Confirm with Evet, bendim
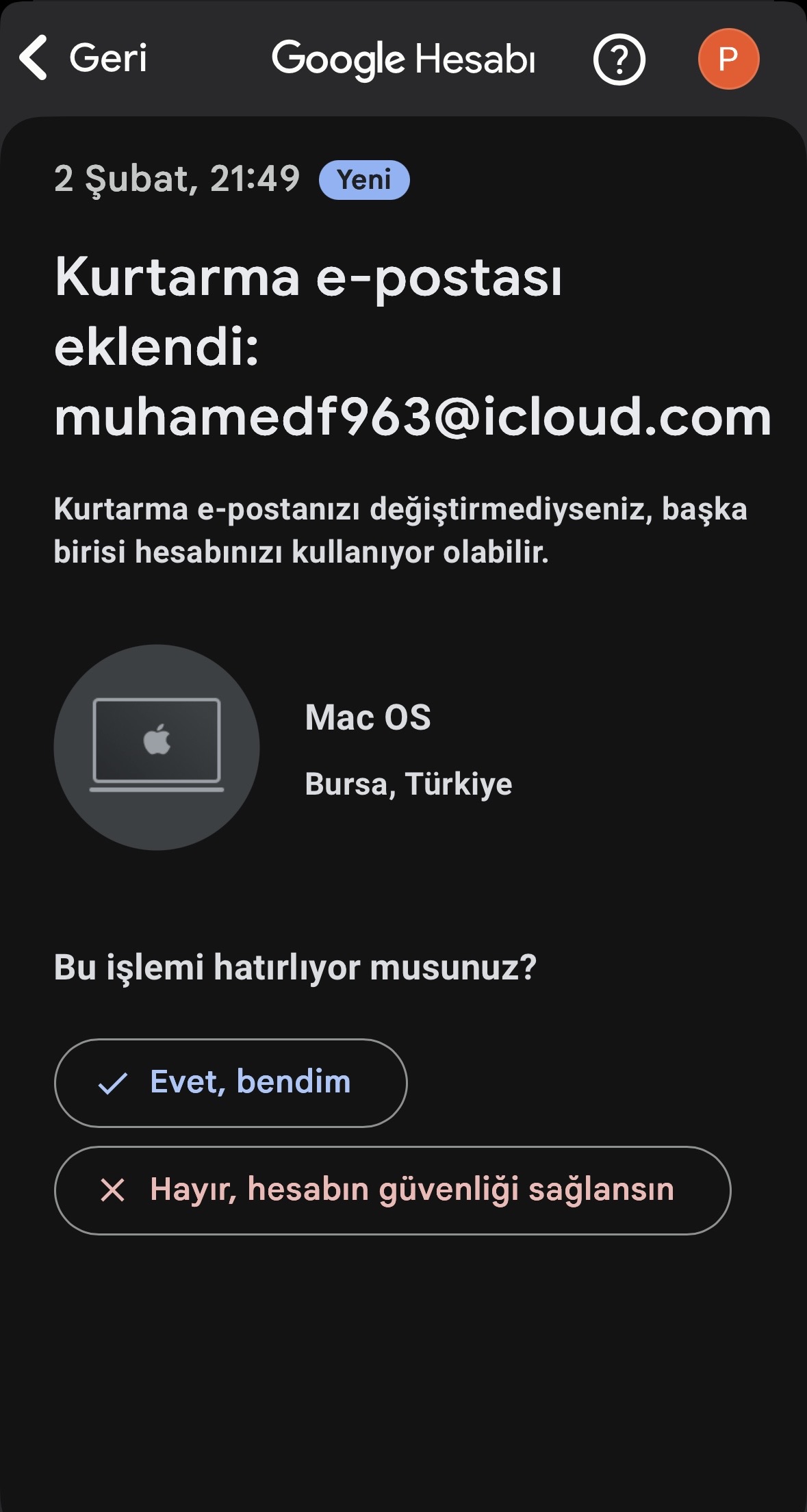Viewport: 807px width, 1512px height. (x=231, y=1083)
